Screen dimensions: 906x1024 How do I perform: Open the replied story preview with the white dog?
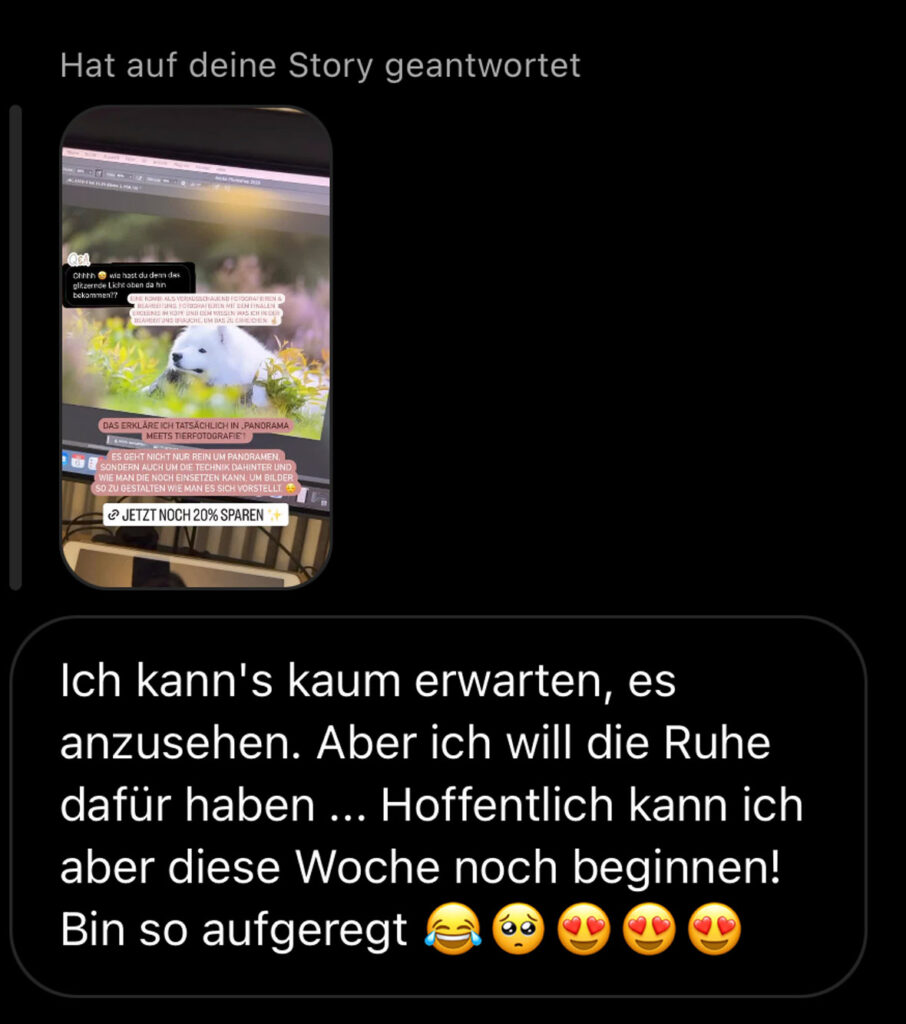point(196,346)
